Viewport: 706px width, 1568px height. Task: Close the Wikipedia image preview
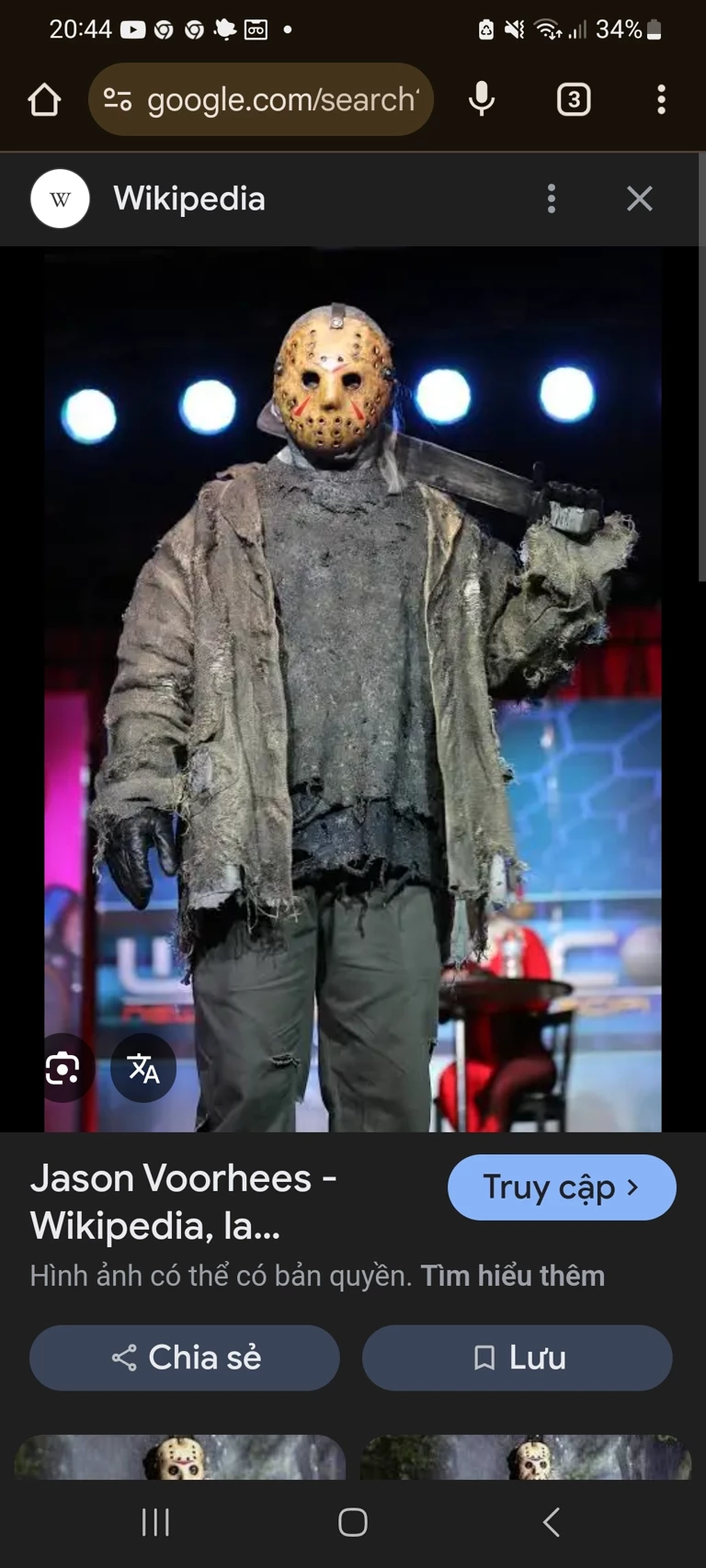[x=640, y=199]
